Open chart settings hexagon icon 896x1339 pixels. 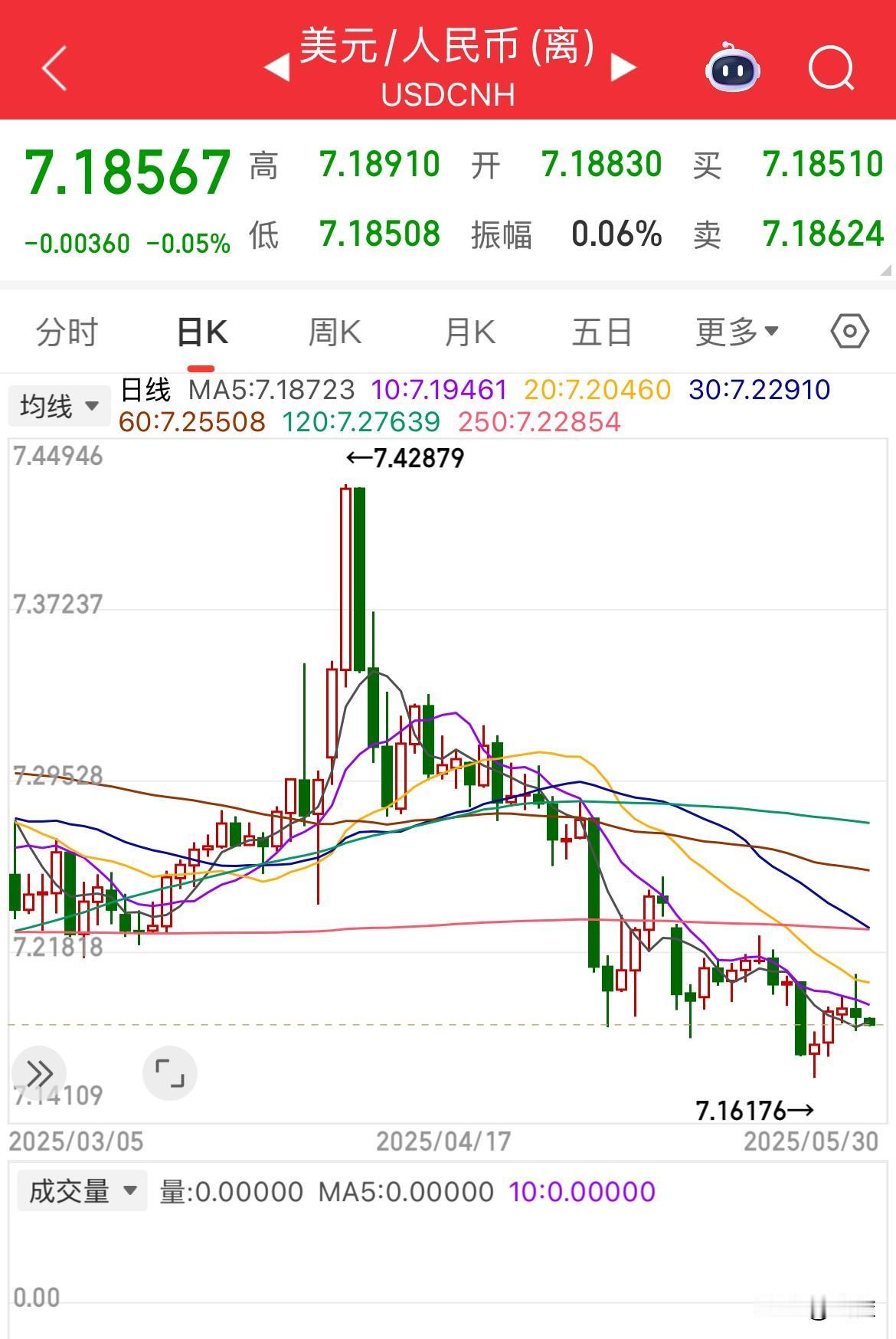pos(849,332)
